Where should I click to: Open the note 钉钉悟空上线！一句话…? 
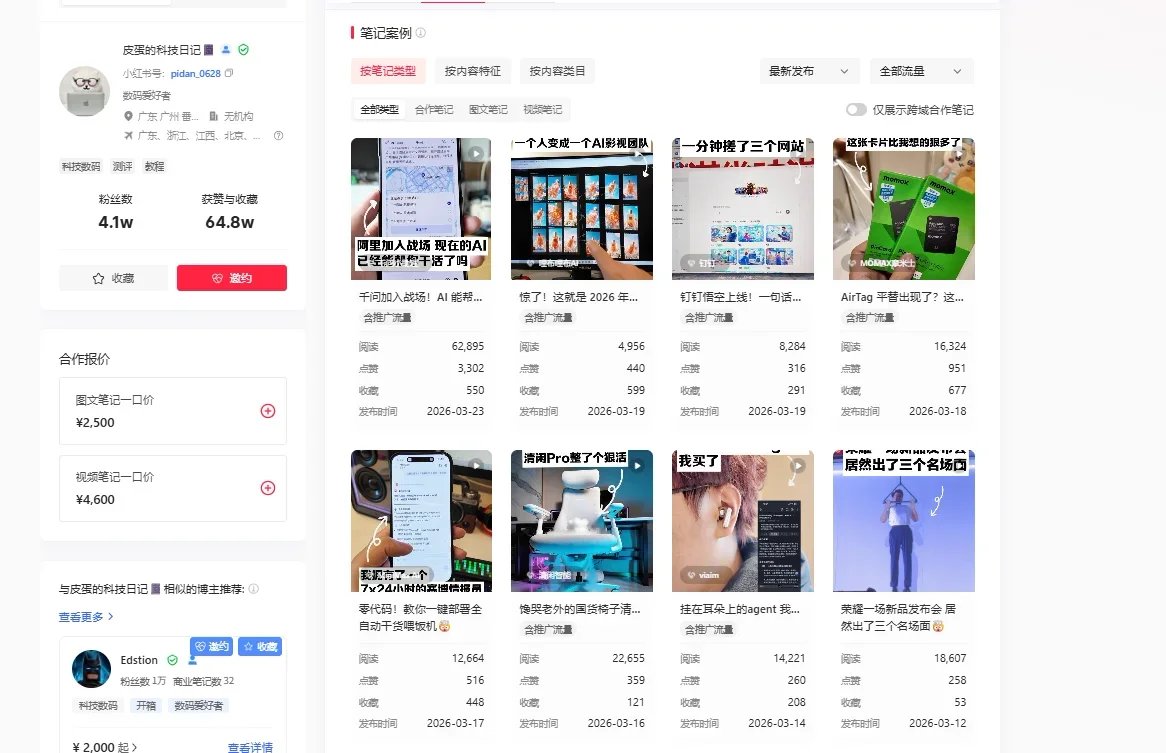[x=741, y=297]
